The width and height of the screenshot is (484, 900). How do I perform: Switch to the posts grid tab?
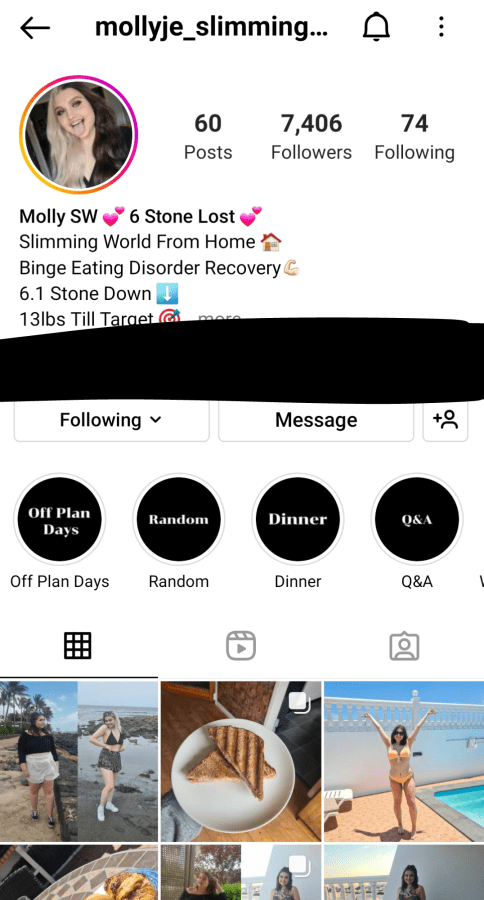(78, 646)
